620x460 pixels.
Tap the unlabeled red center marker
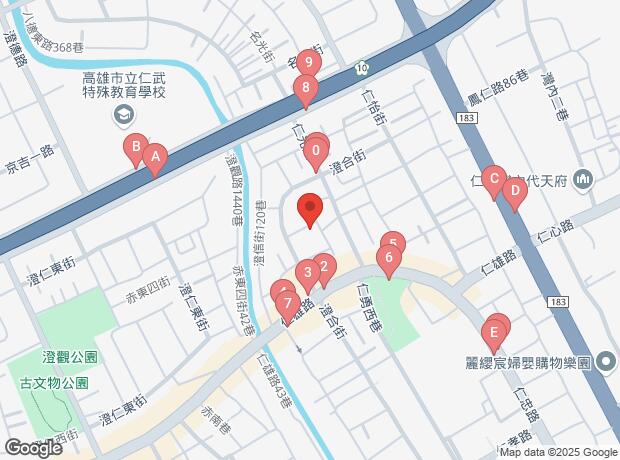point(310,210)
